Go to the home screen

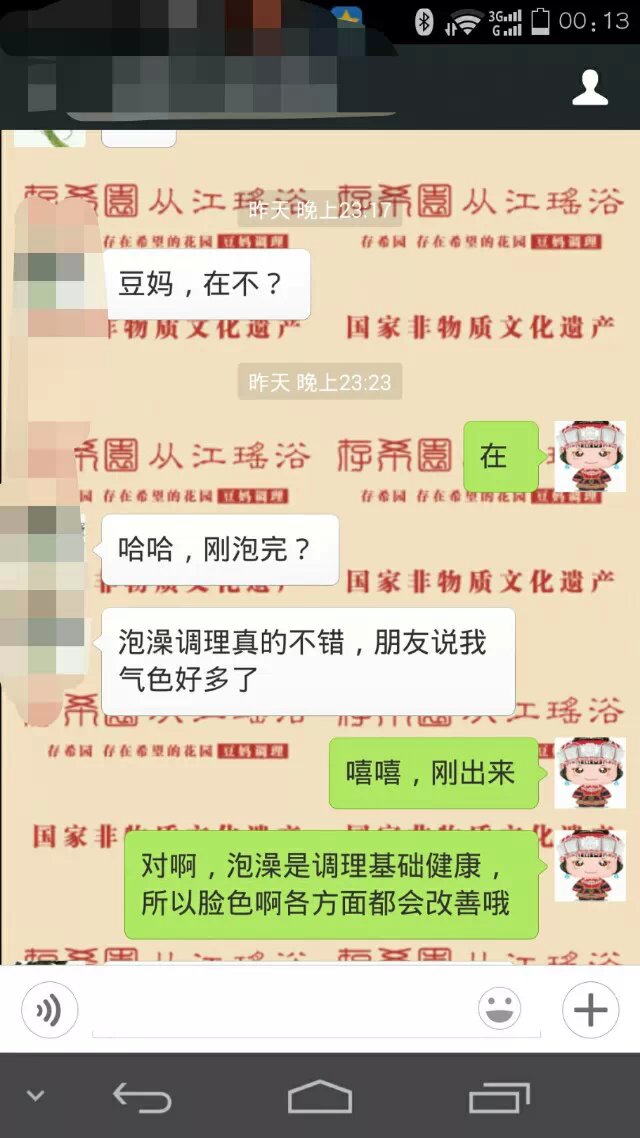click(x=320, y=1097)
